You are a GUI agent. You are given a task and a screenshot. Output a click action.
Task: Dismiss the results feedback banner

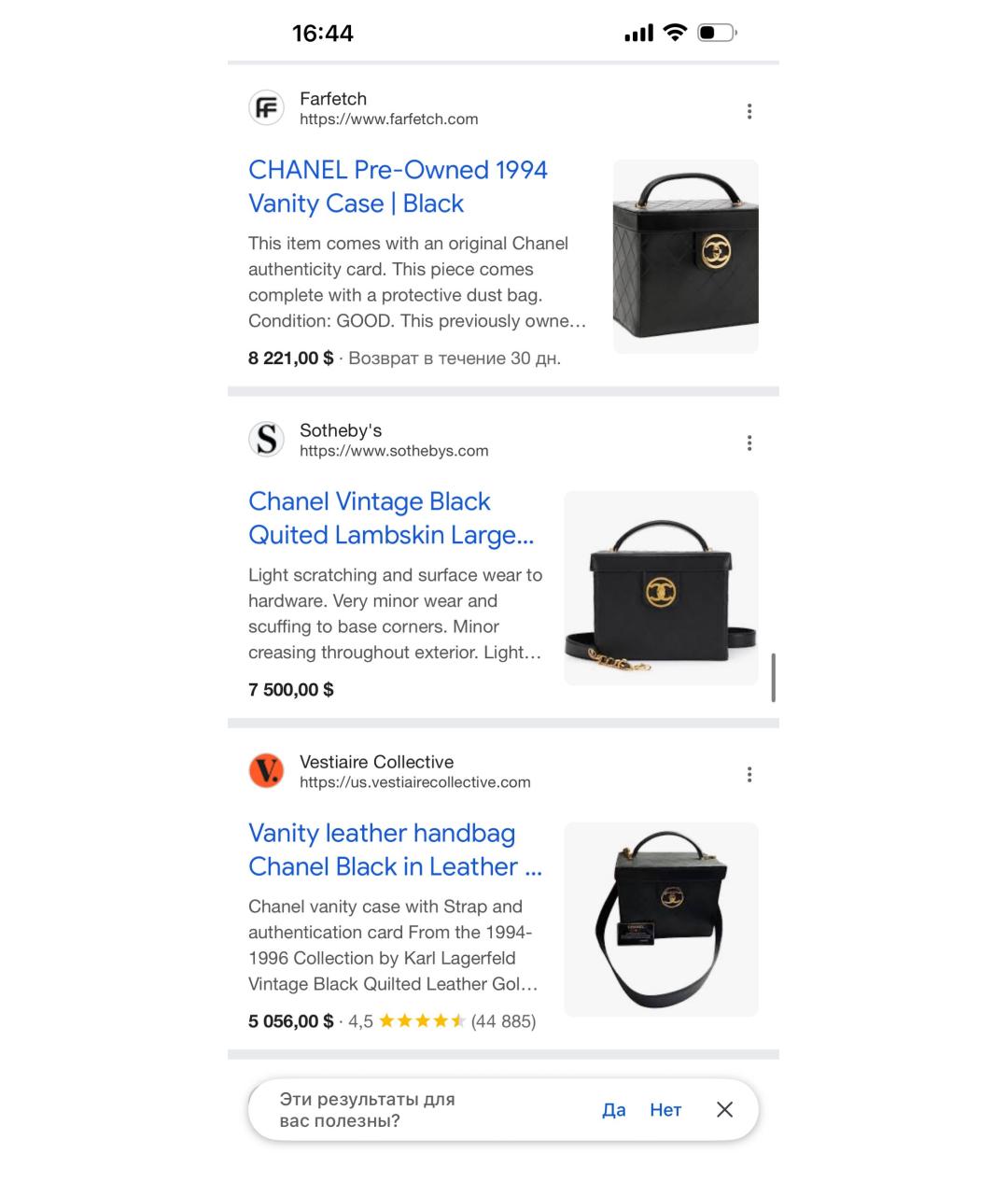coord(724,1110)
